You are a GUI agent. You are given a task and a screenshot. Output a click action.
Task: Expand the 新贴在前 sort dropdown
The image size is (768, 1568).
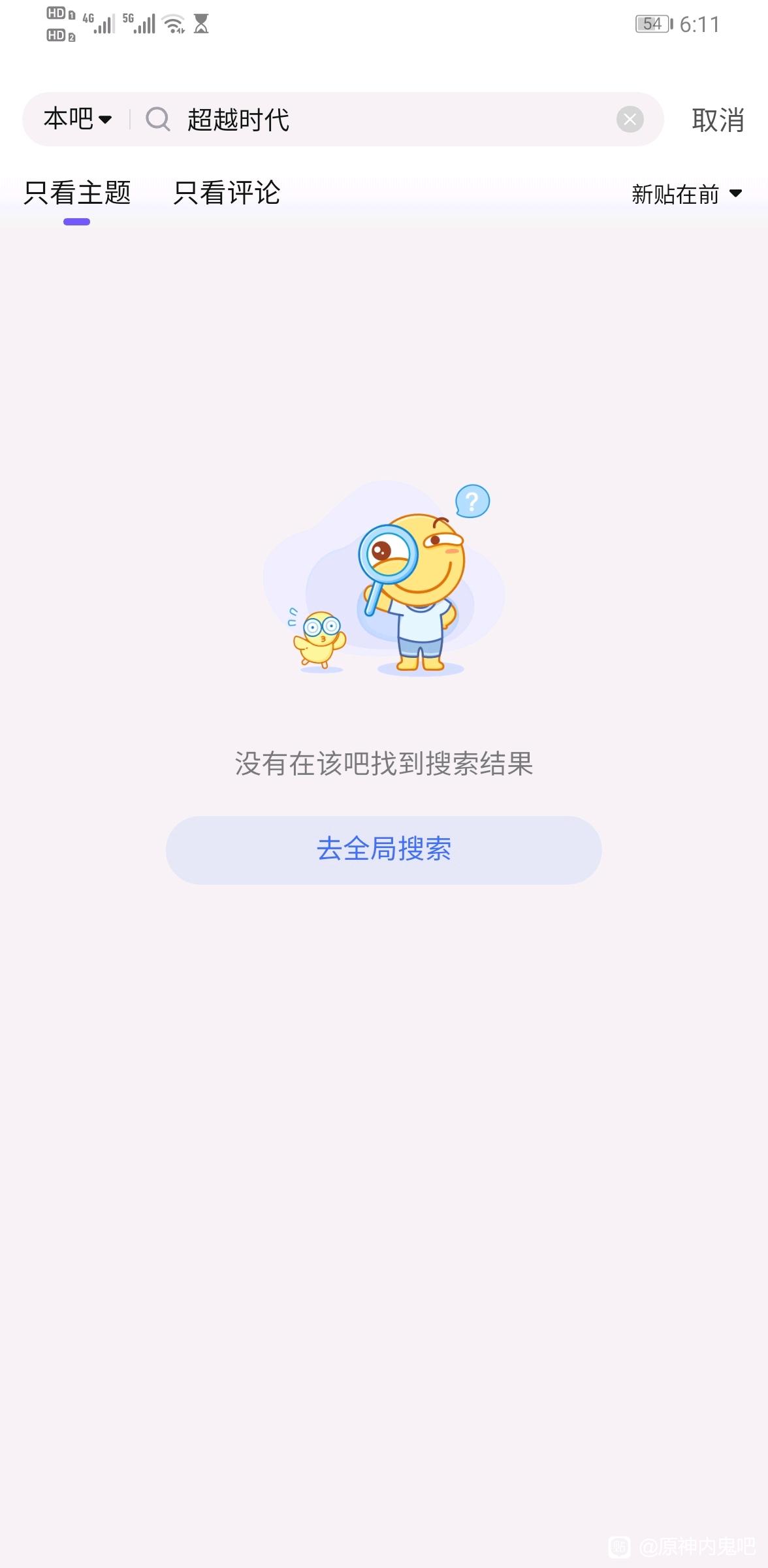point(686,194)
